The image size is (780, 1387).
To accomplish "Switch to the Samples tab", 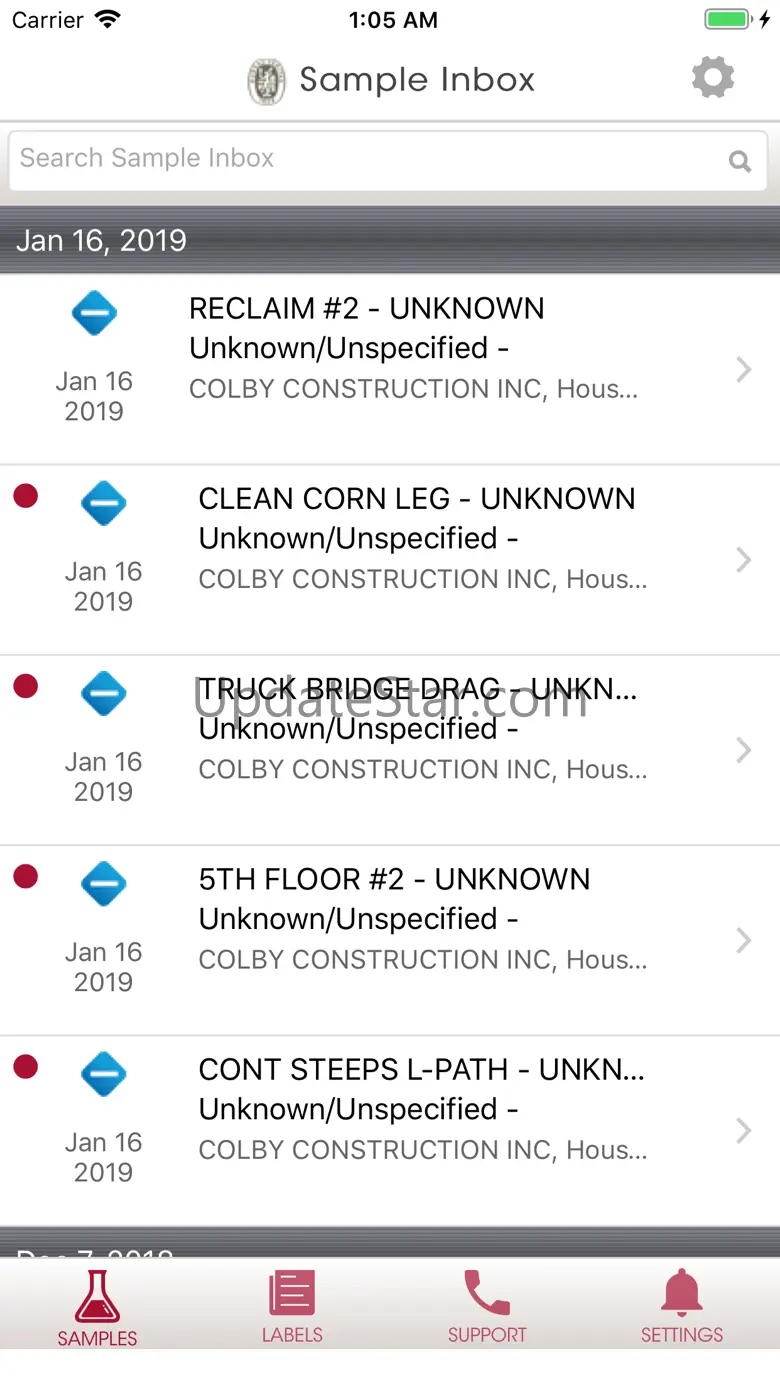I will [97, 1308].
